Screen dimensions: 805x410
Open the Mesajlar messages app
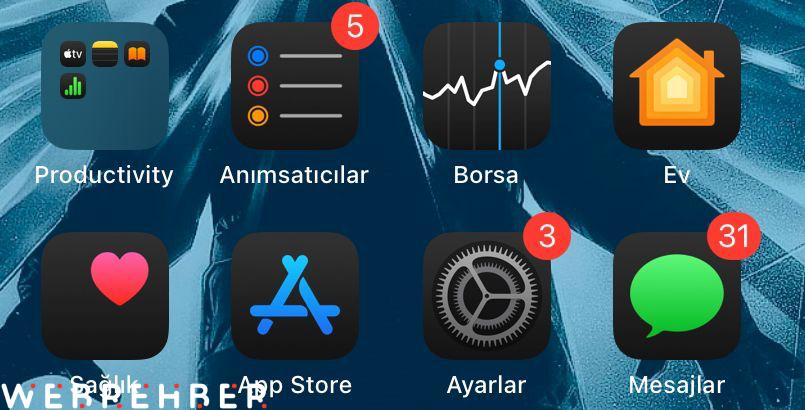point(677,296)
